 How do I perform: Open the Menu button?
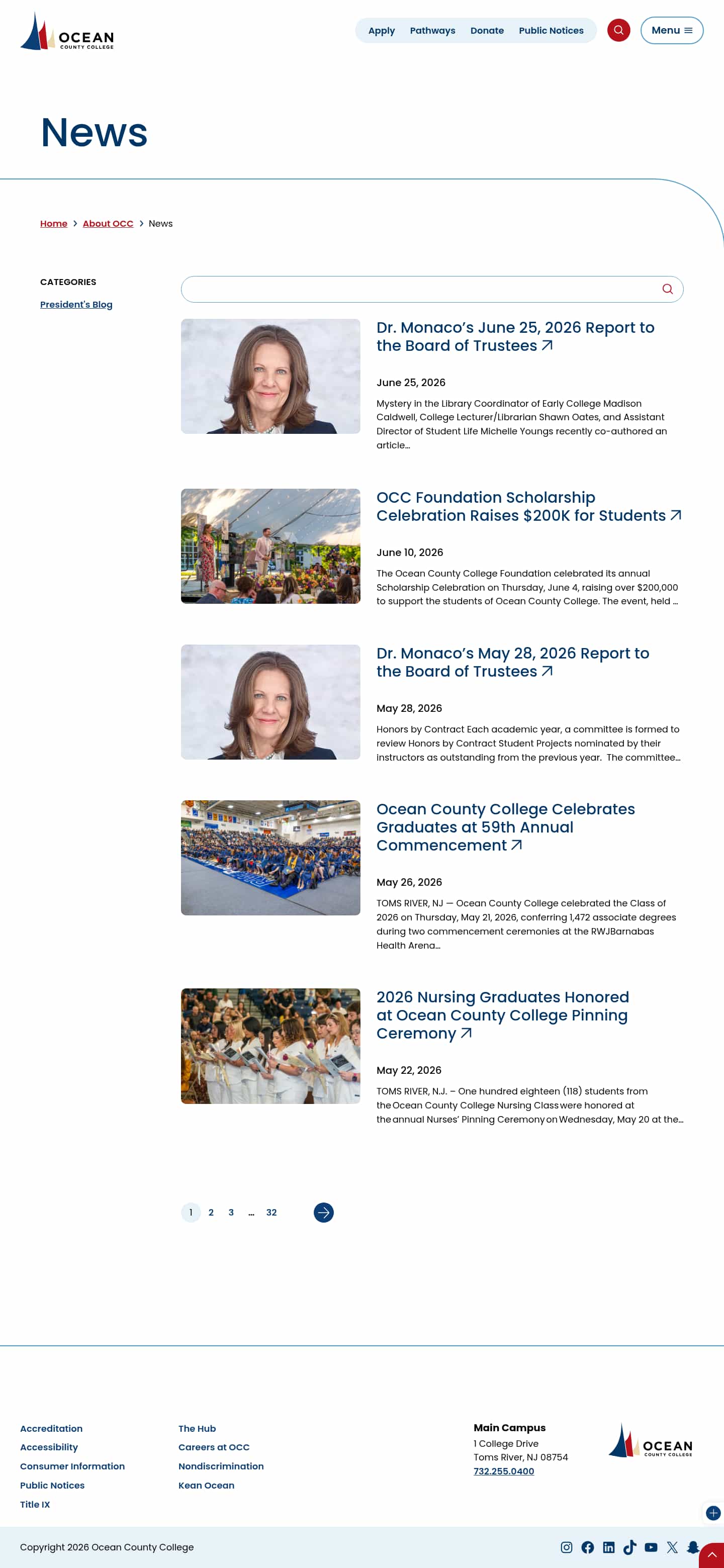672,31
